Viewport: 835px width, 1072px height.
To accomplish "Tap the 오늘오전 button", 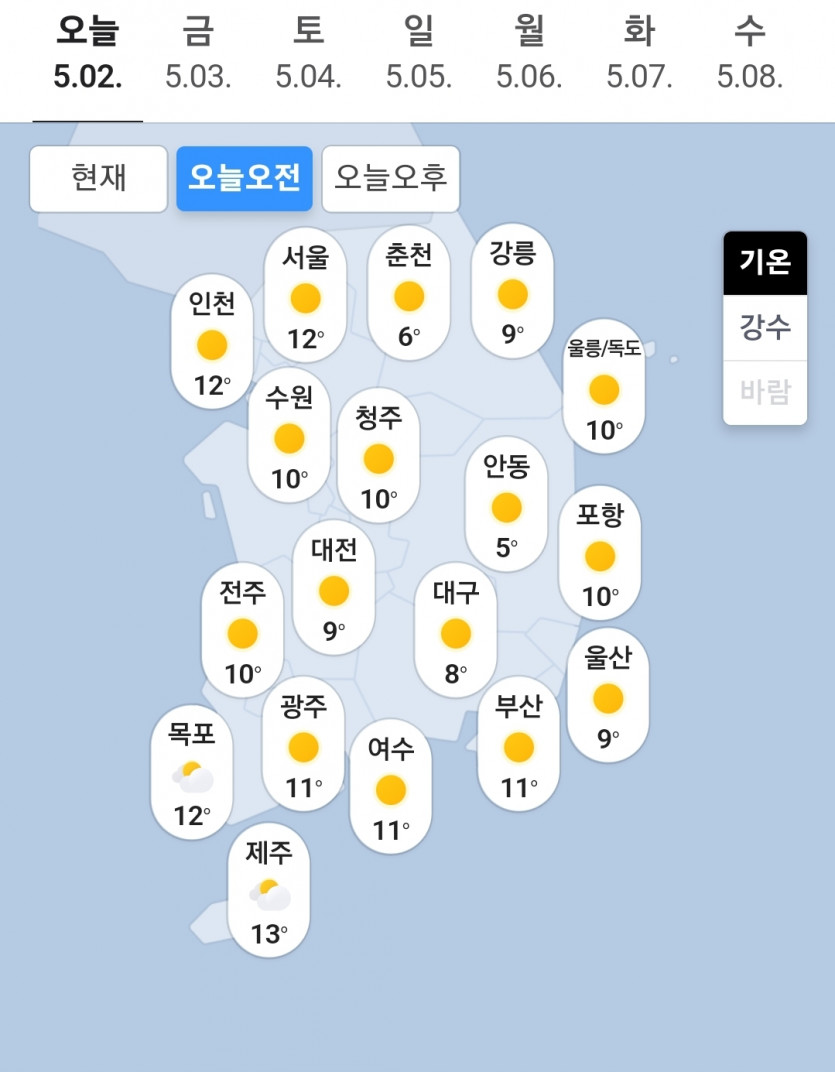I will [x=245, y=178].
